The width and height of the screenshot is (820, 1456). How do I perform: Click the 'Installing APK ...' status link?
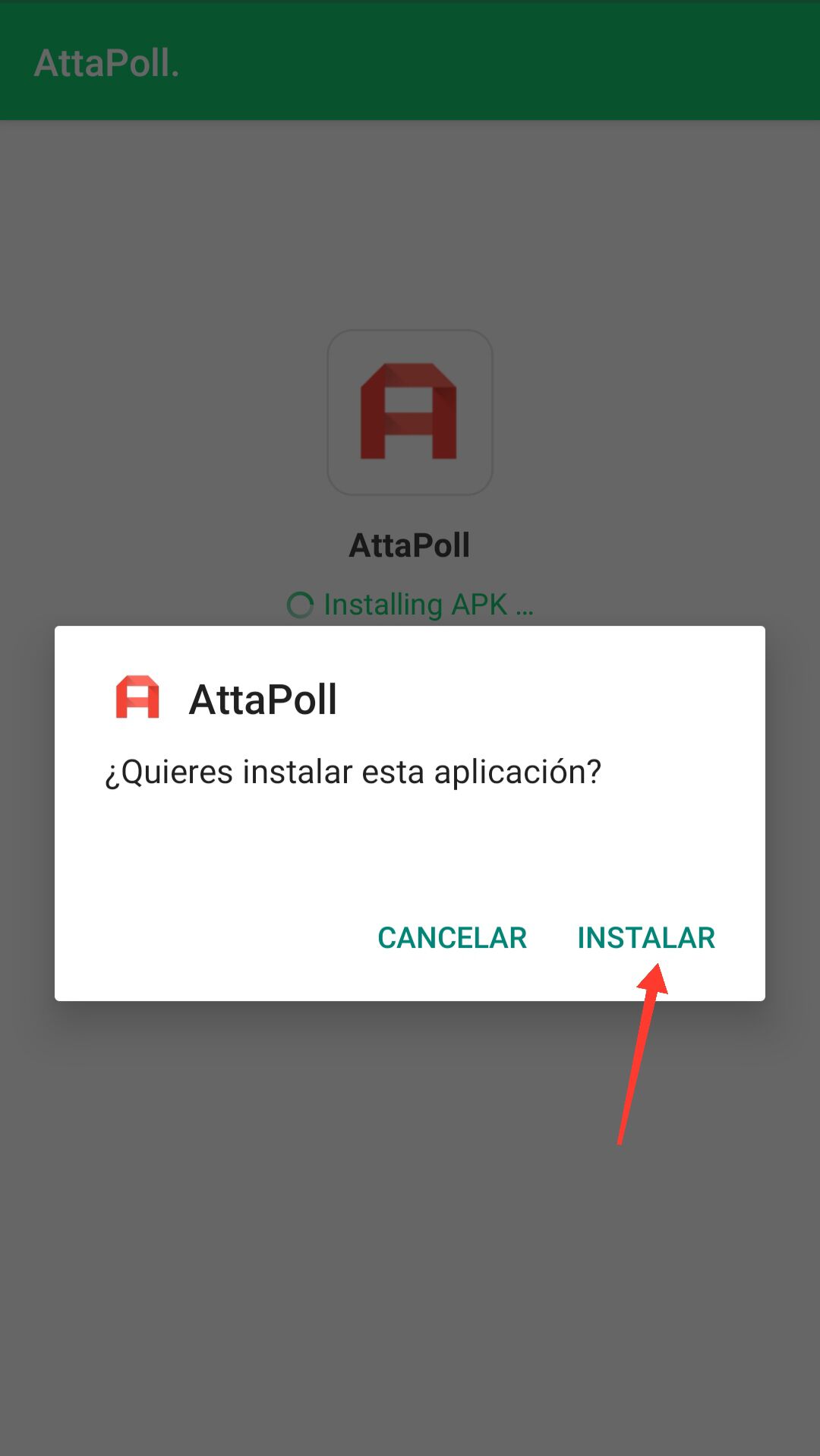pyautogui.click(x=427, y=605)
